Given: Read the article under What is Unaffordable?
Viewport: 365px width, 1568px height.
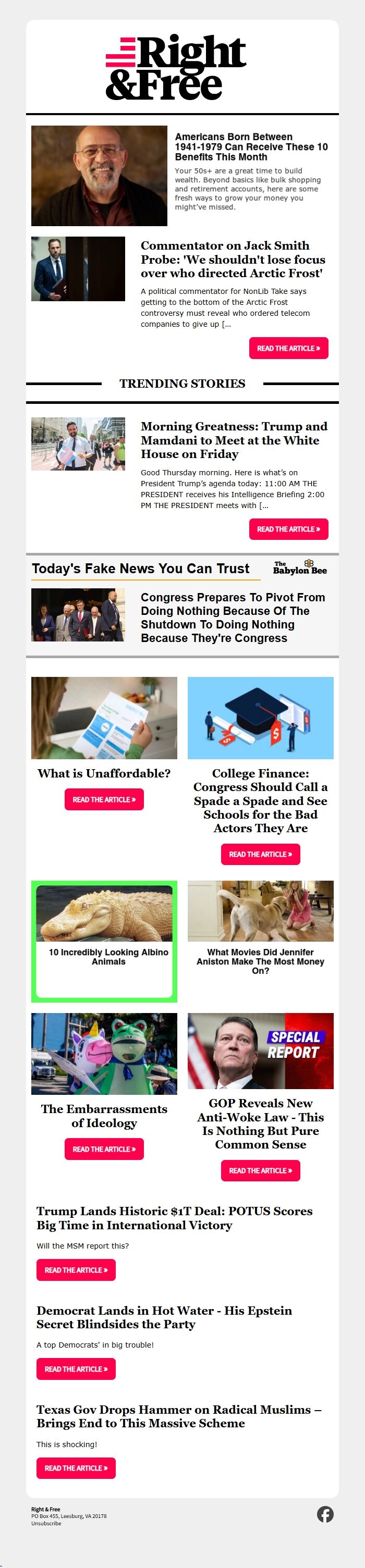Looking at the screenshot, I should (104, 799).
